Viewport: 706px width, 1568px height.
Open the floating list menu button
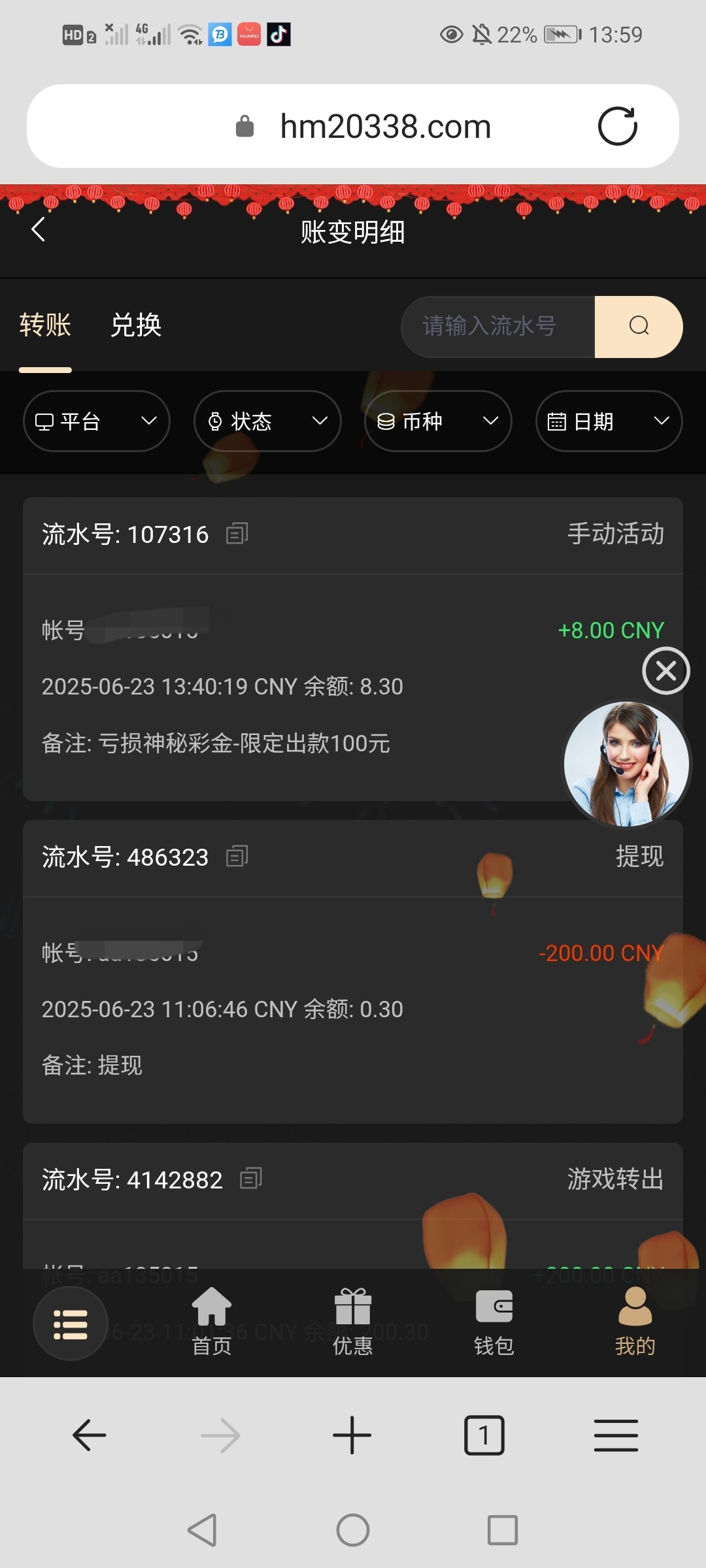[x=71, y=1324]
